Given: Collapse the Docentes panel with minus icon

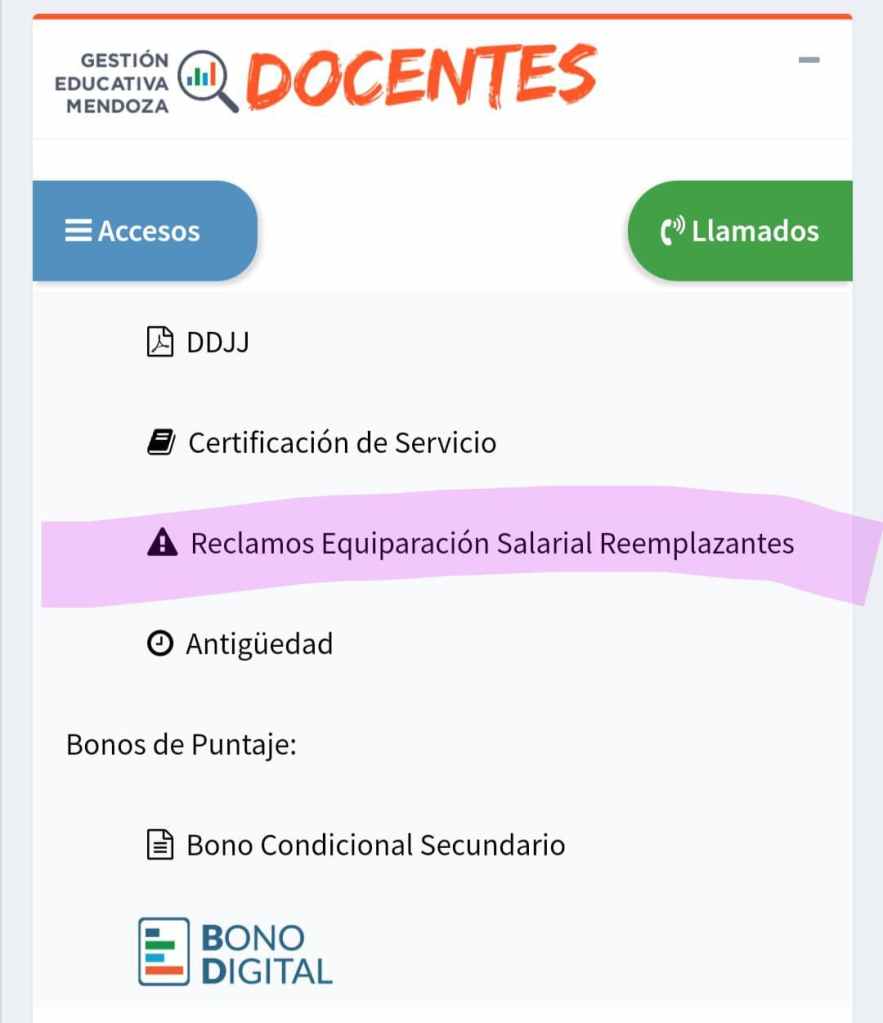Looking at the screenshot, I should pyautogui.click(x=809, y=60).
